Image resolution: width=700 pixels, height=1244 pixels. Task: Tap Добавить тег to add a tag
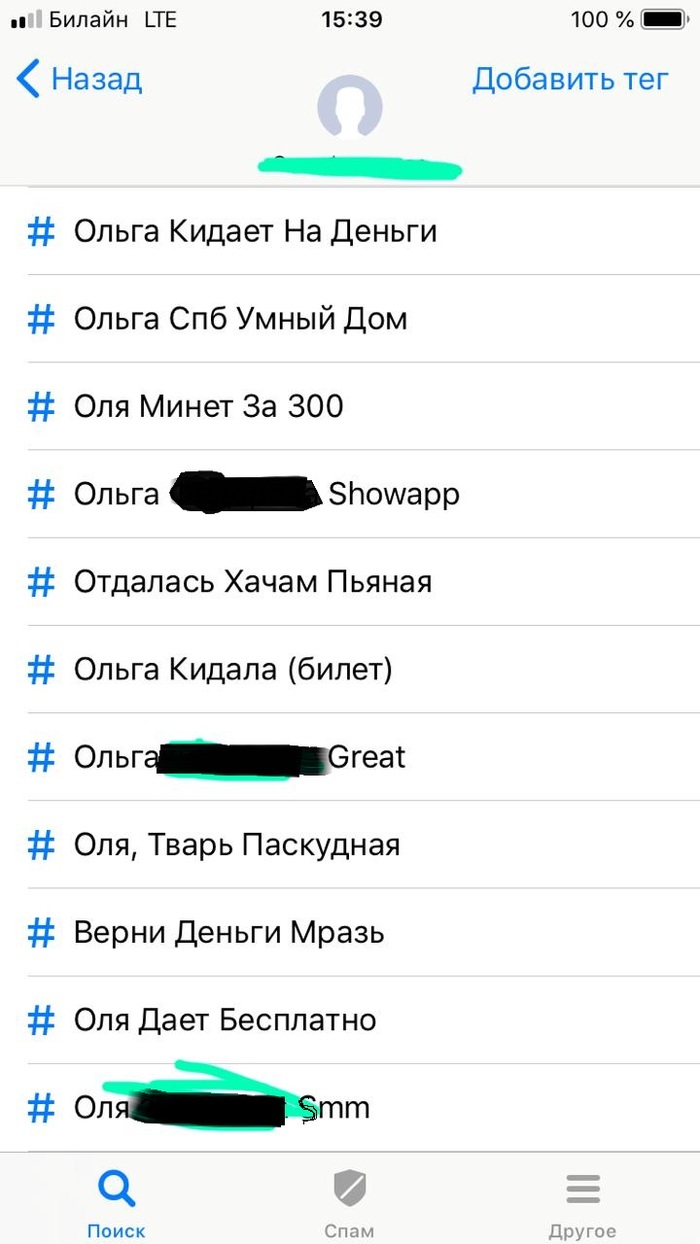click(570, 79)
